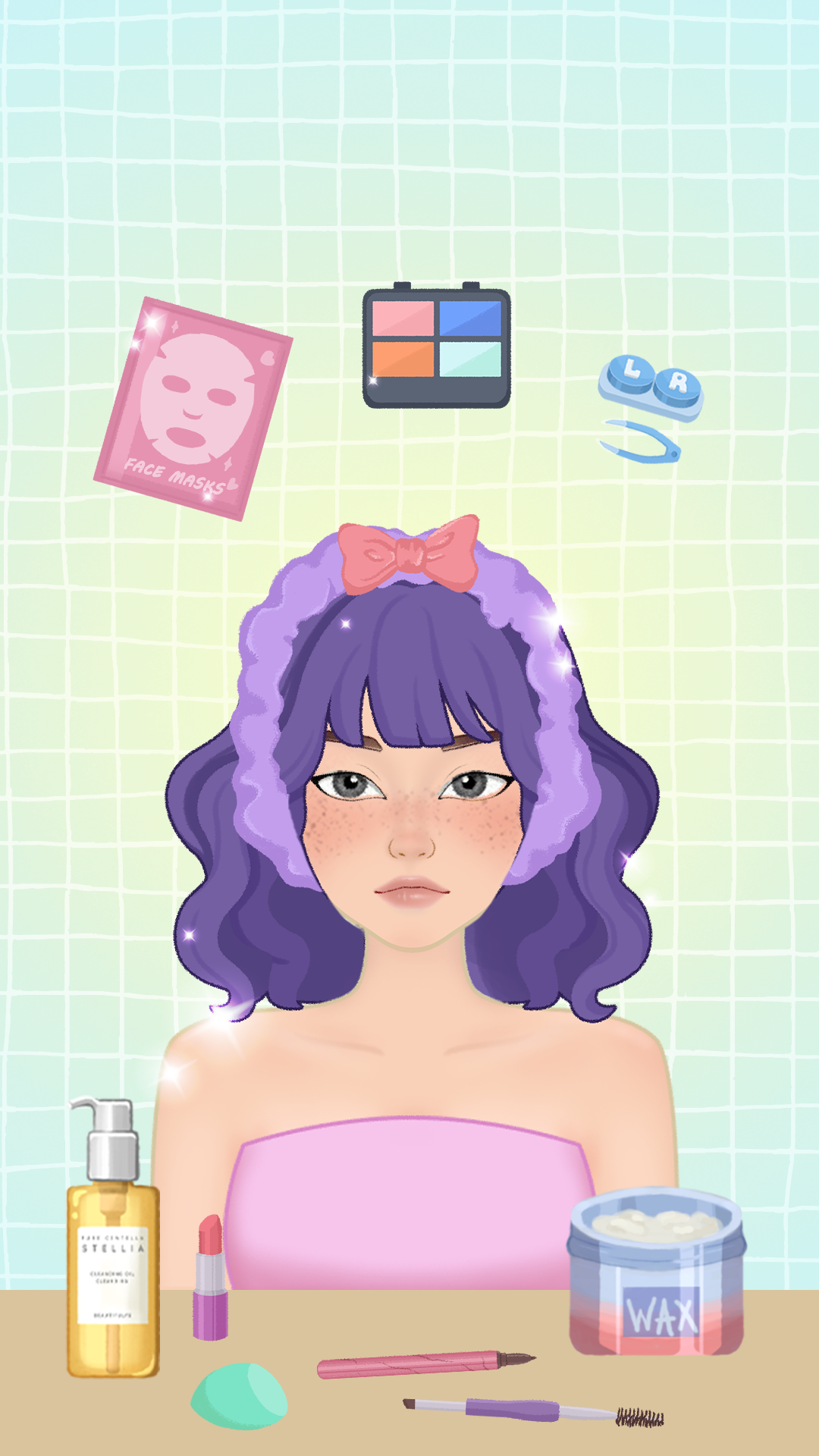Open the wax jar

tap(656, 1274)
